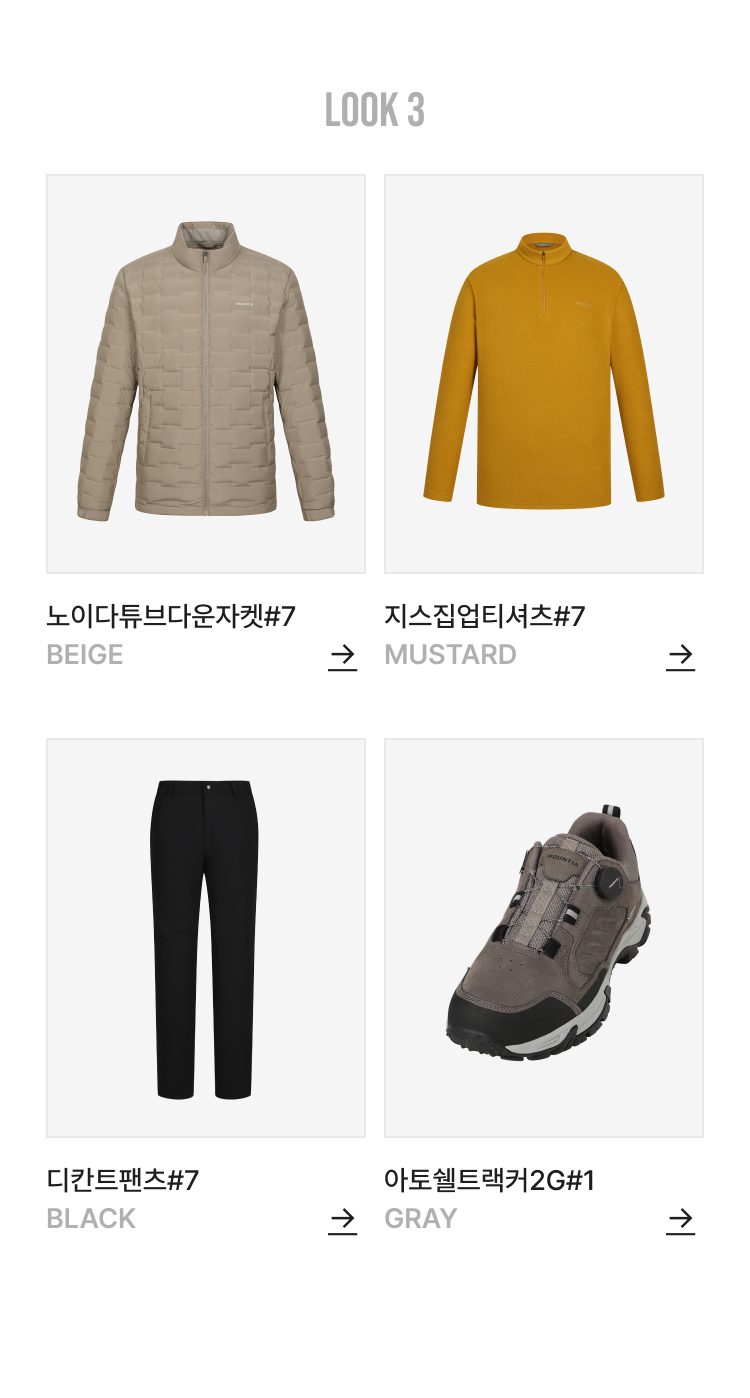
Task: Follow the arrow link beside GRAY
Action: pos(680,1220)
